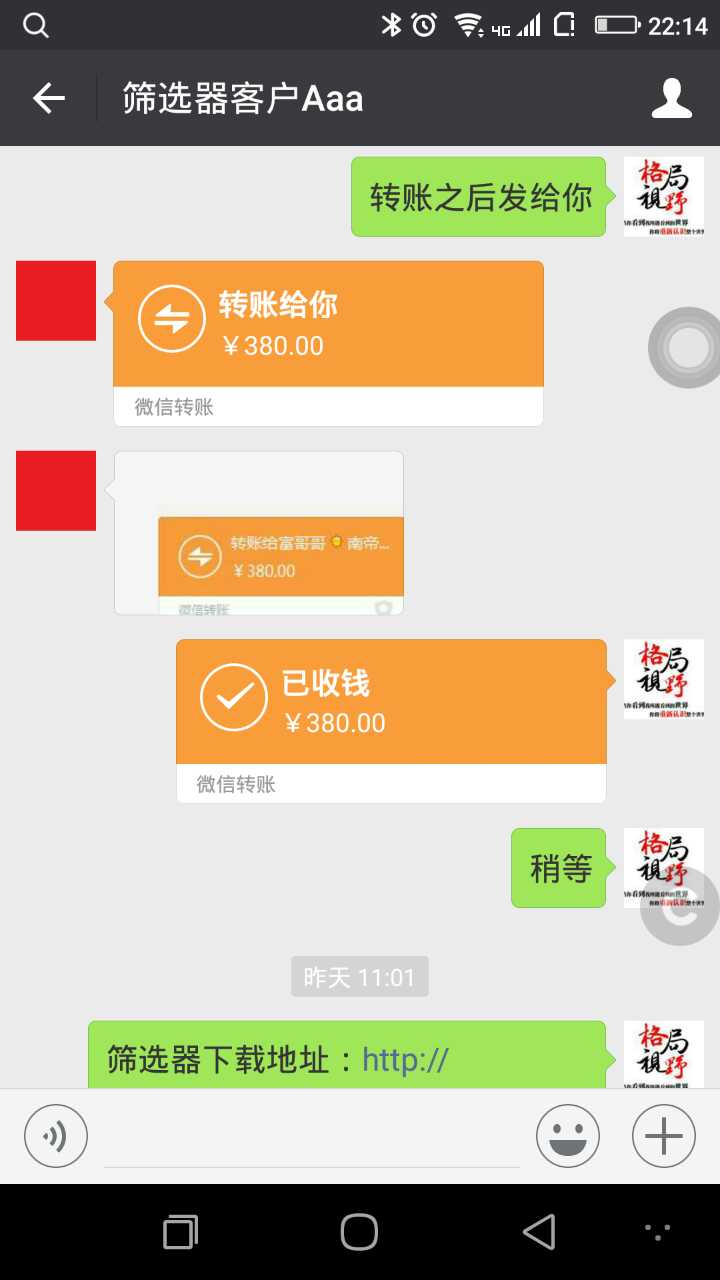Tap the message text input field
Screen dimensions: 720x1280
click(x=312, y=1138)
